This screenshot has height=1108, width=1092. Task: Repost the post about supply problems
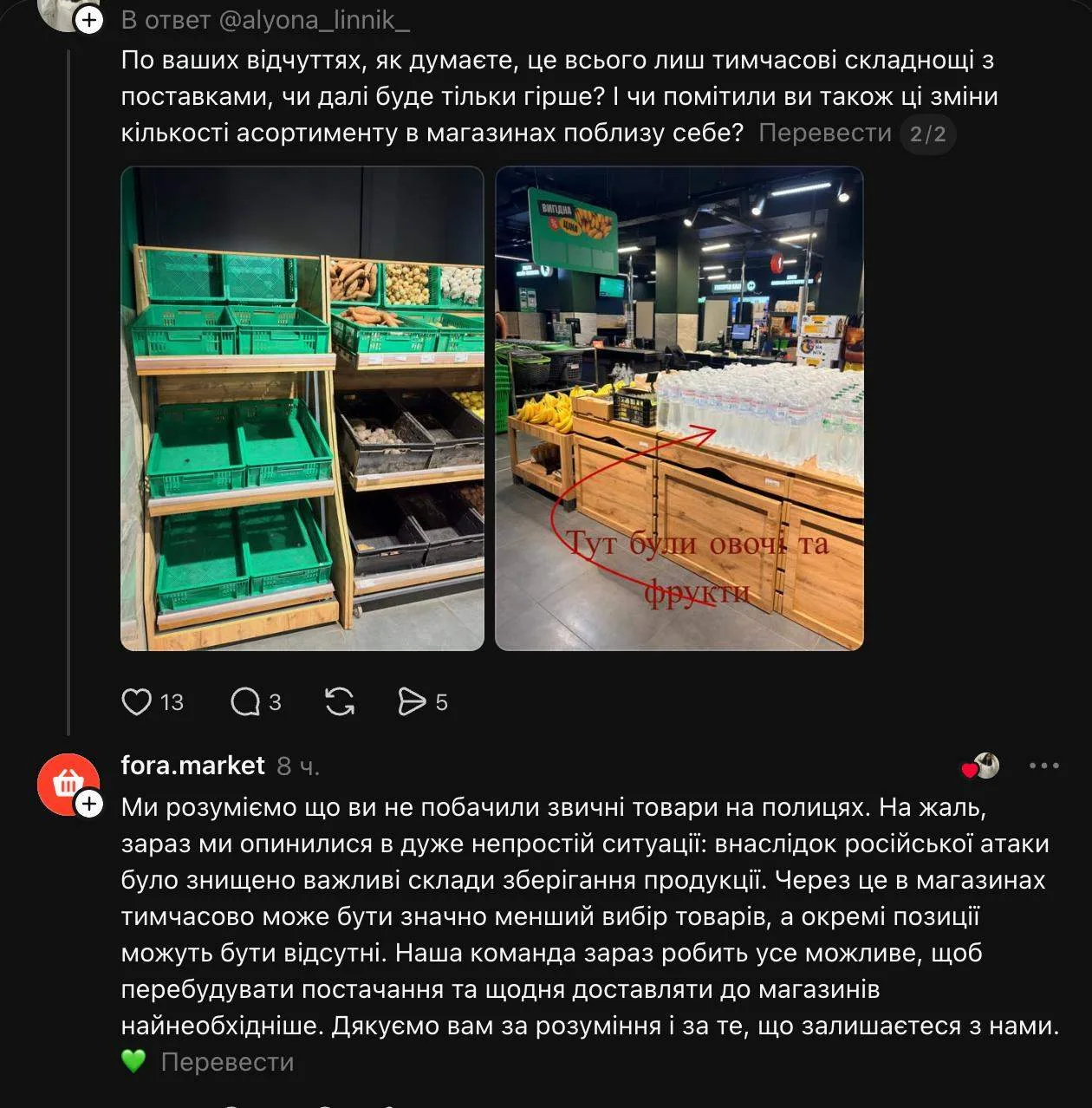[x=340, y=701]
